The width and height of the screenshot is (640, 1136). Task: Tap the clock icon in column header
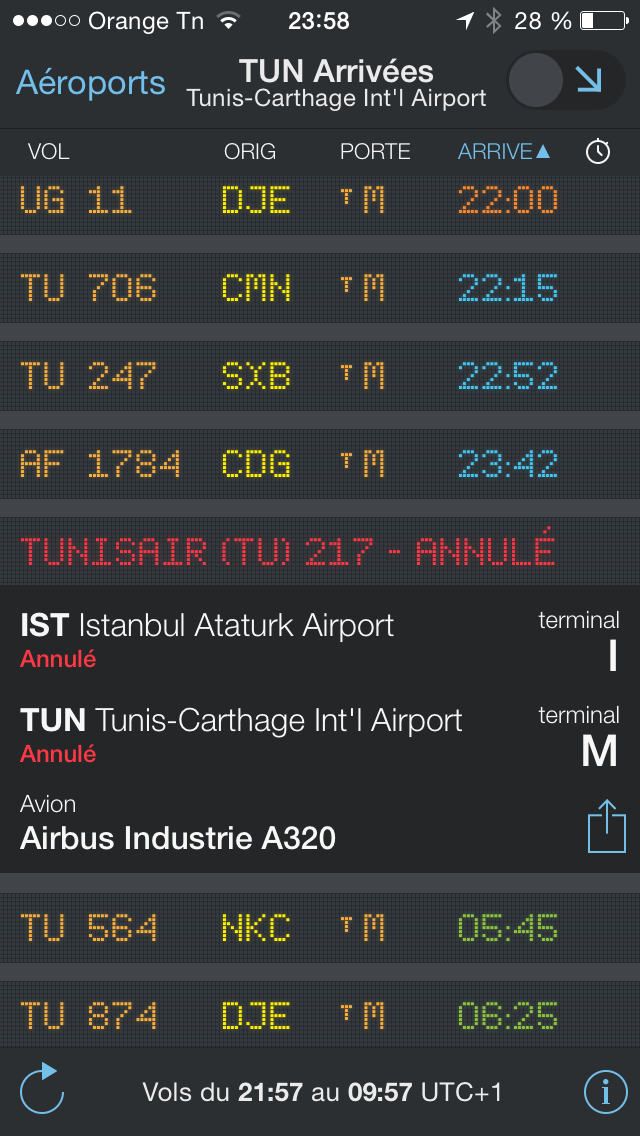click(x=597, y=152)
